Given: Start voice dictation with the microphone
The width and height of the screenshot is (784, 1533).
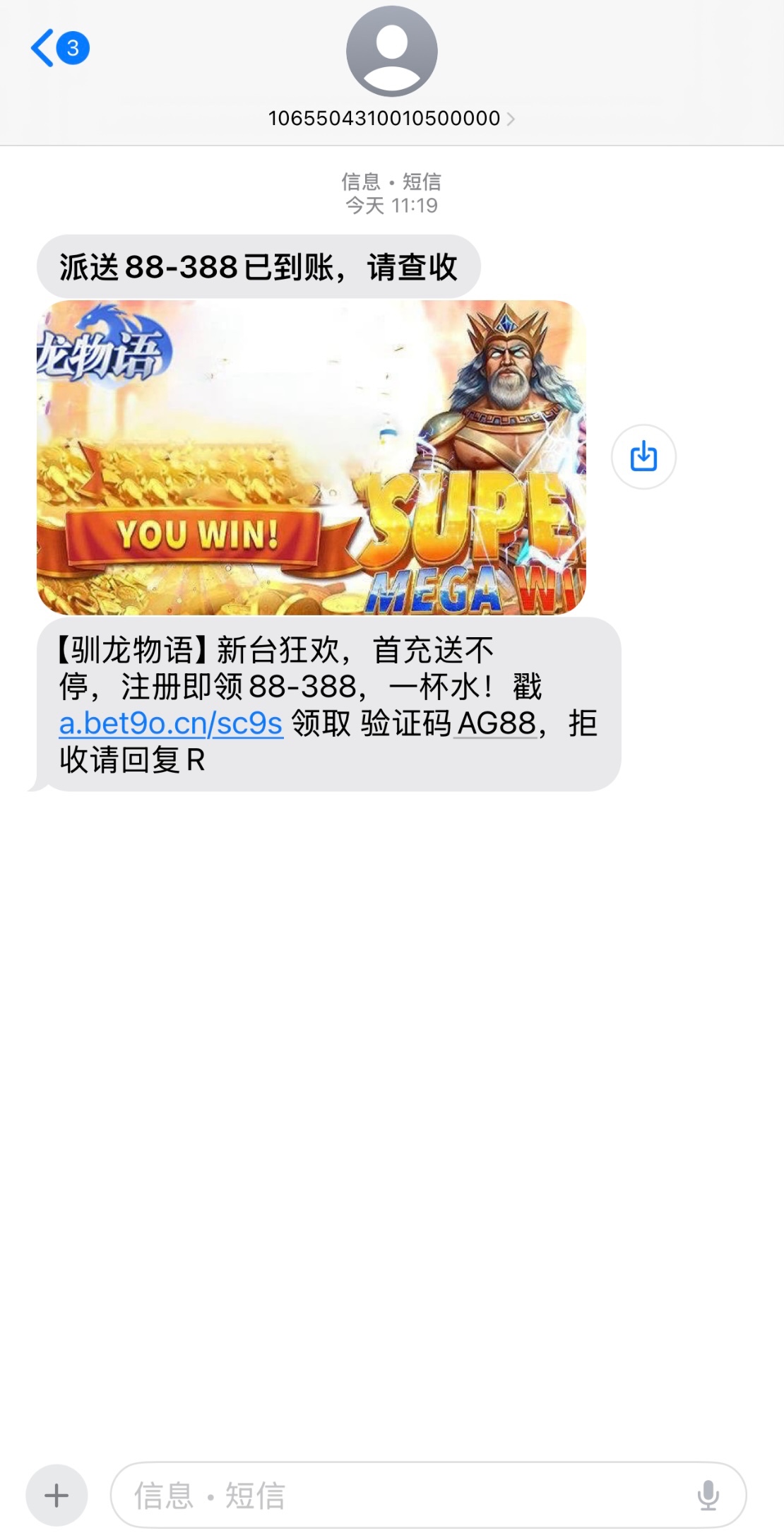Looking at the screenshot, I should click(x=708, y=1495).
